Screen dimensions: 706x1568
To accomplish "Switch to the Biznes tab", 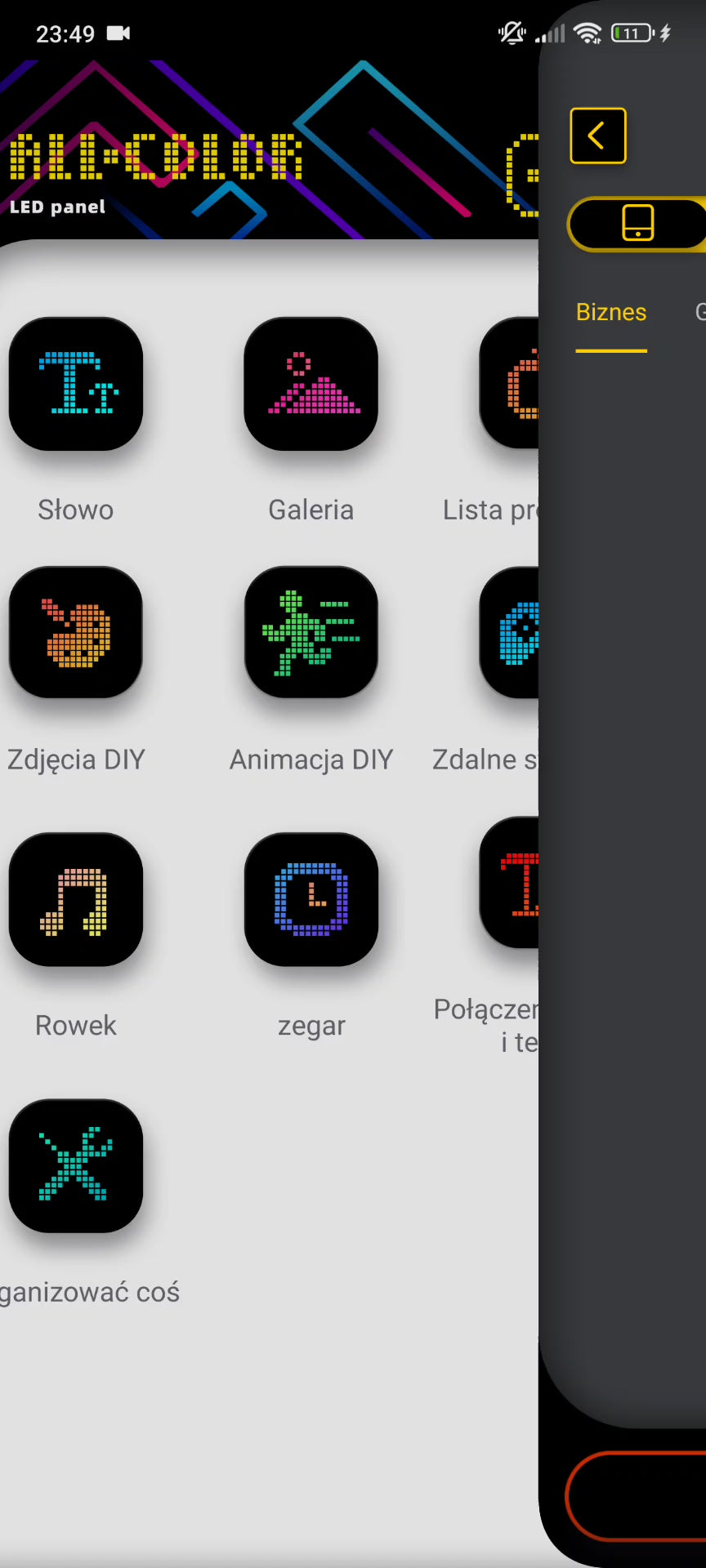I will [x=611, y=313].
